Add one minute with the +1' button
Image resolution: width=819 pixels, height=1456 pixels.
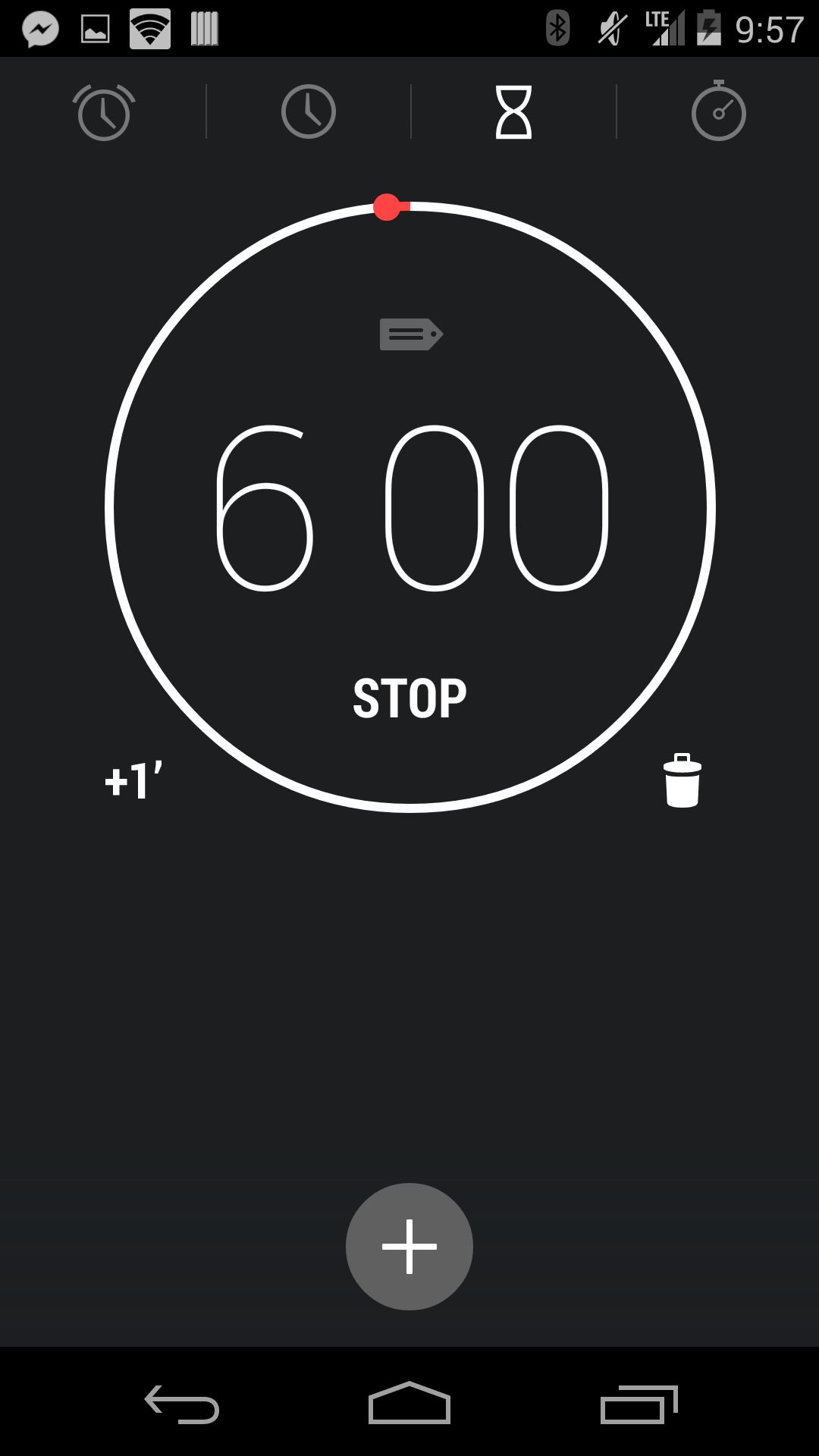click(x=133, y=779)
